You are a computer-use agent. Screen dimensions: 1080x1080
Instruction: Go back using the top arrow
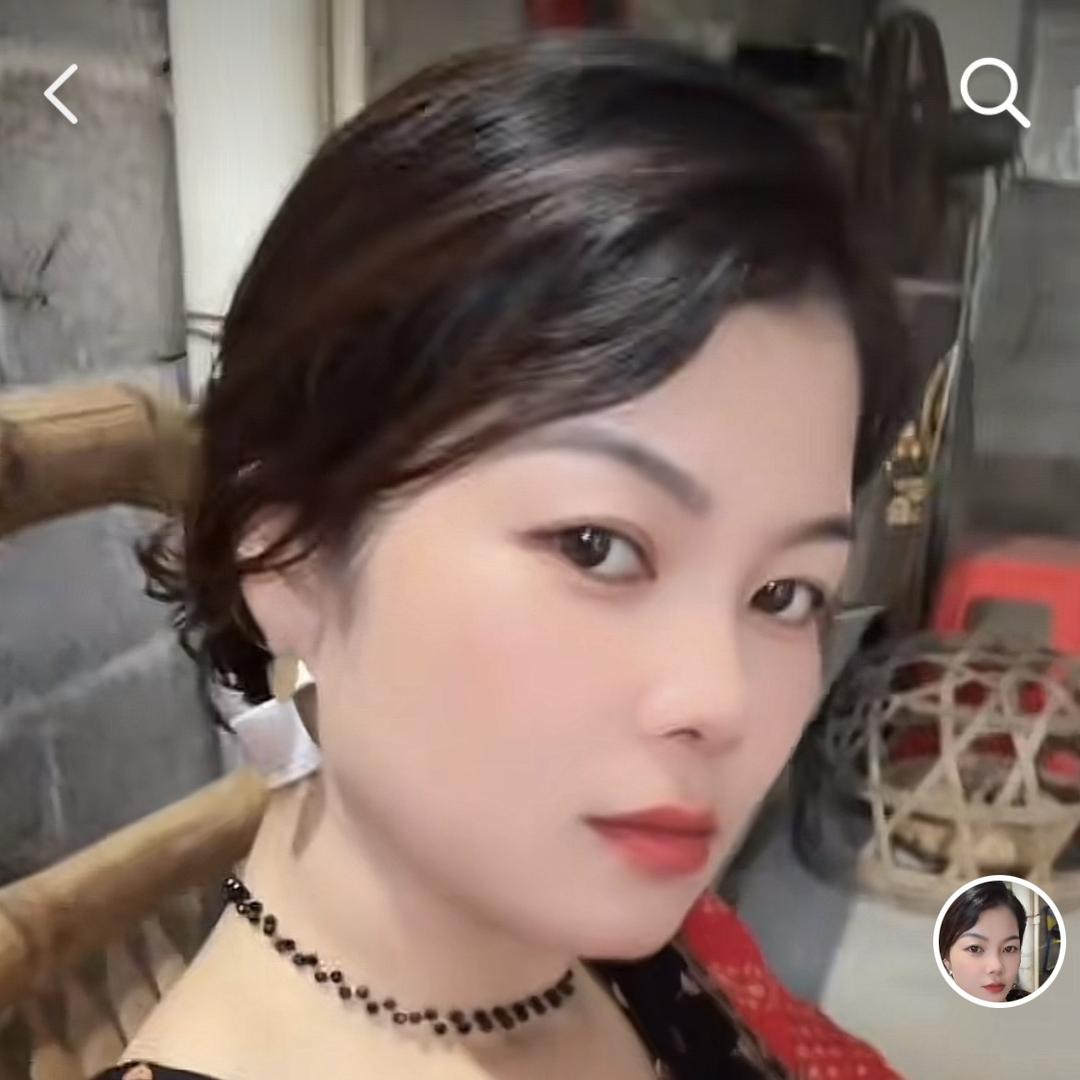click(x=61, y=94)
